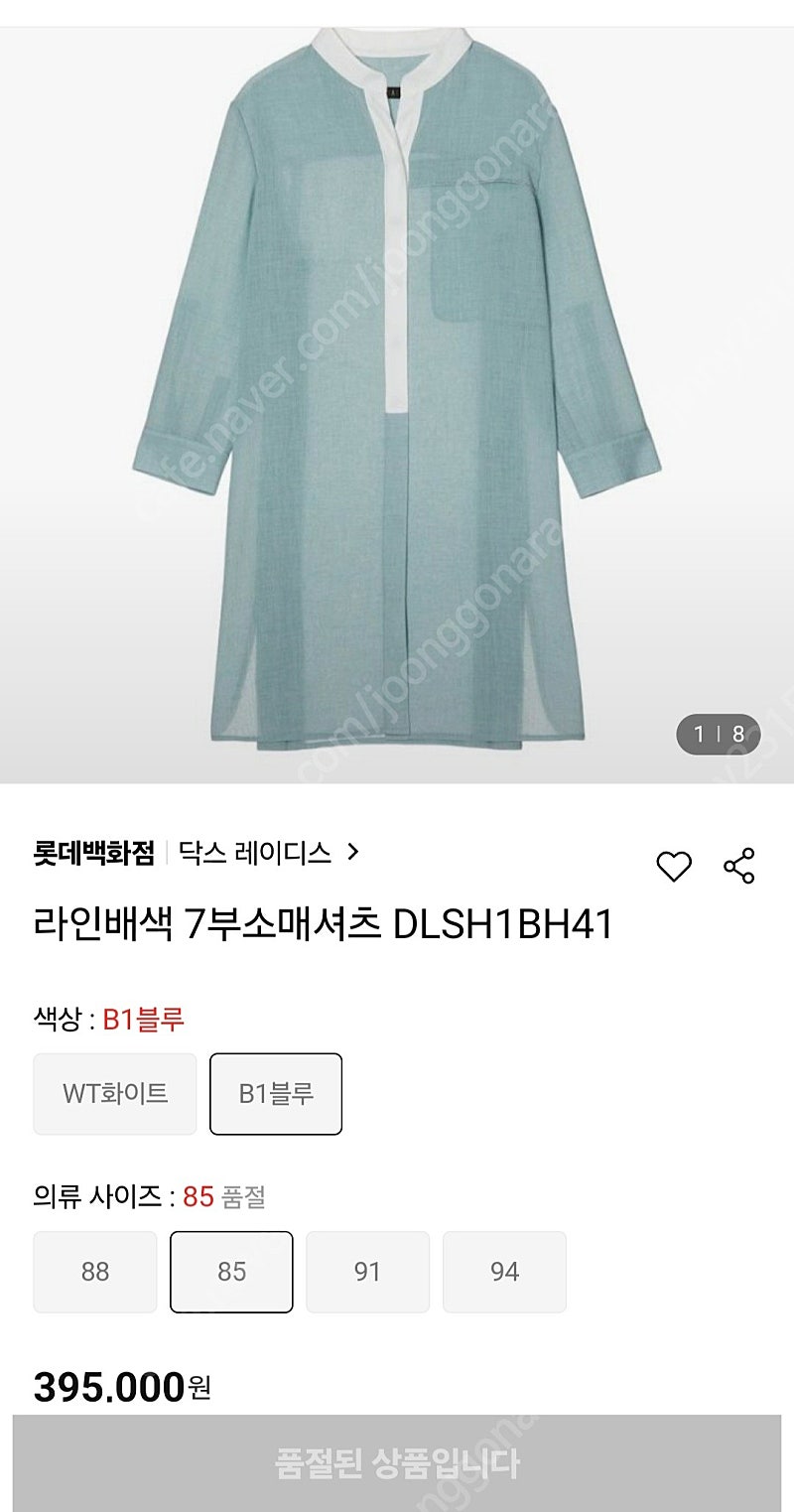Choose clothing size 91

point(367,1272)
